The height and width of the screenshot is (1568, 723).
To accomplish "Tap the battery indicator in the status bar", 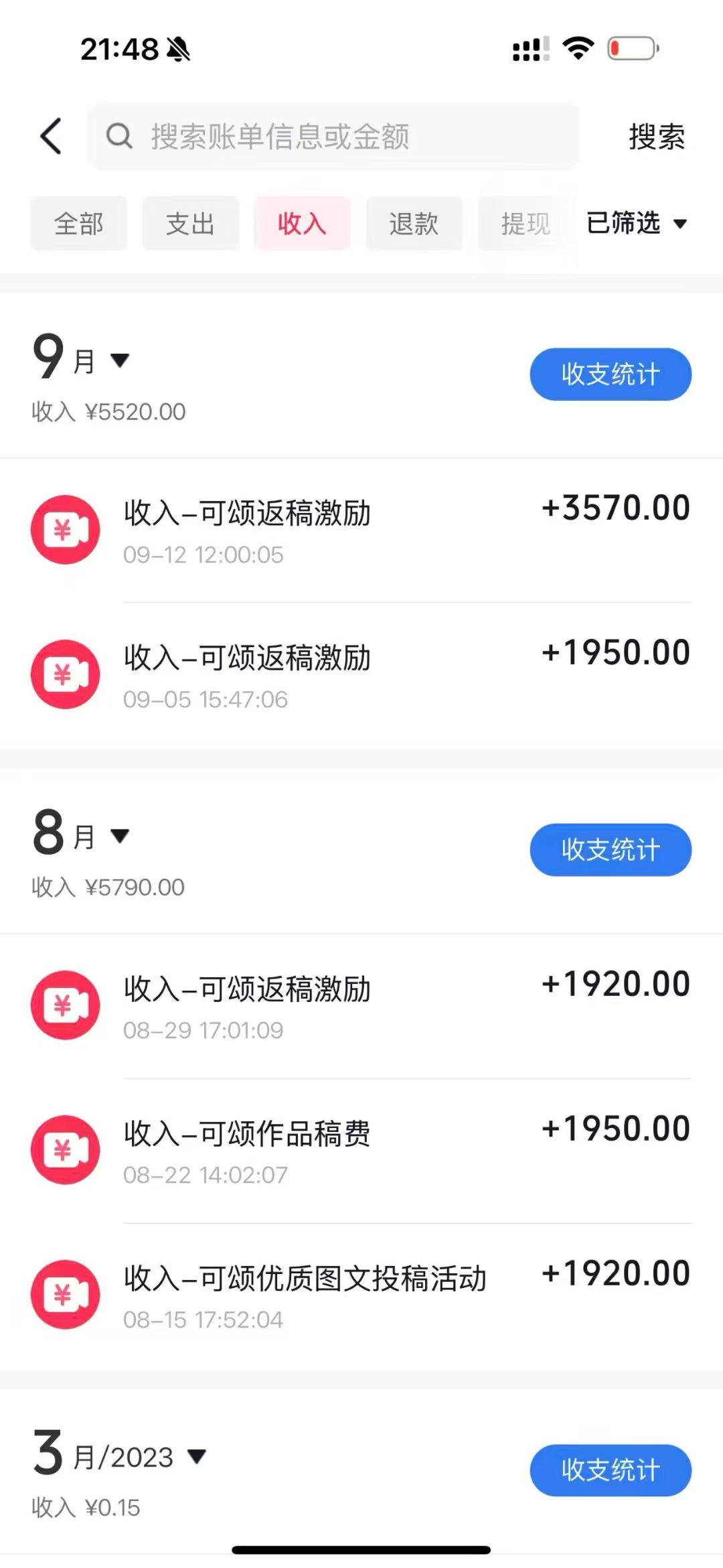I will point(633,47).
